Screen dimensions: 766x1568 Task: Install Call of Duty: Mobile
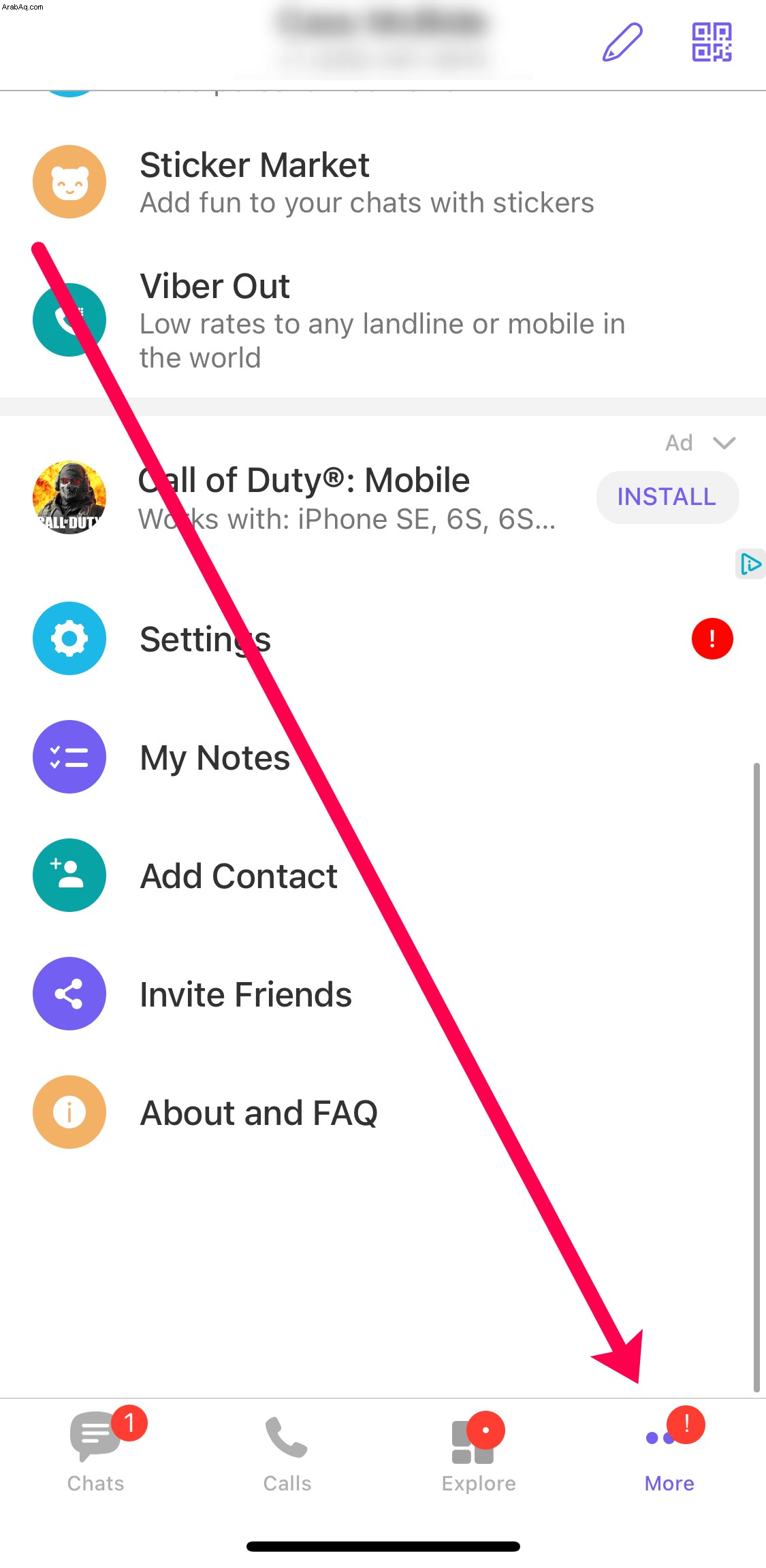coord(667,497)
